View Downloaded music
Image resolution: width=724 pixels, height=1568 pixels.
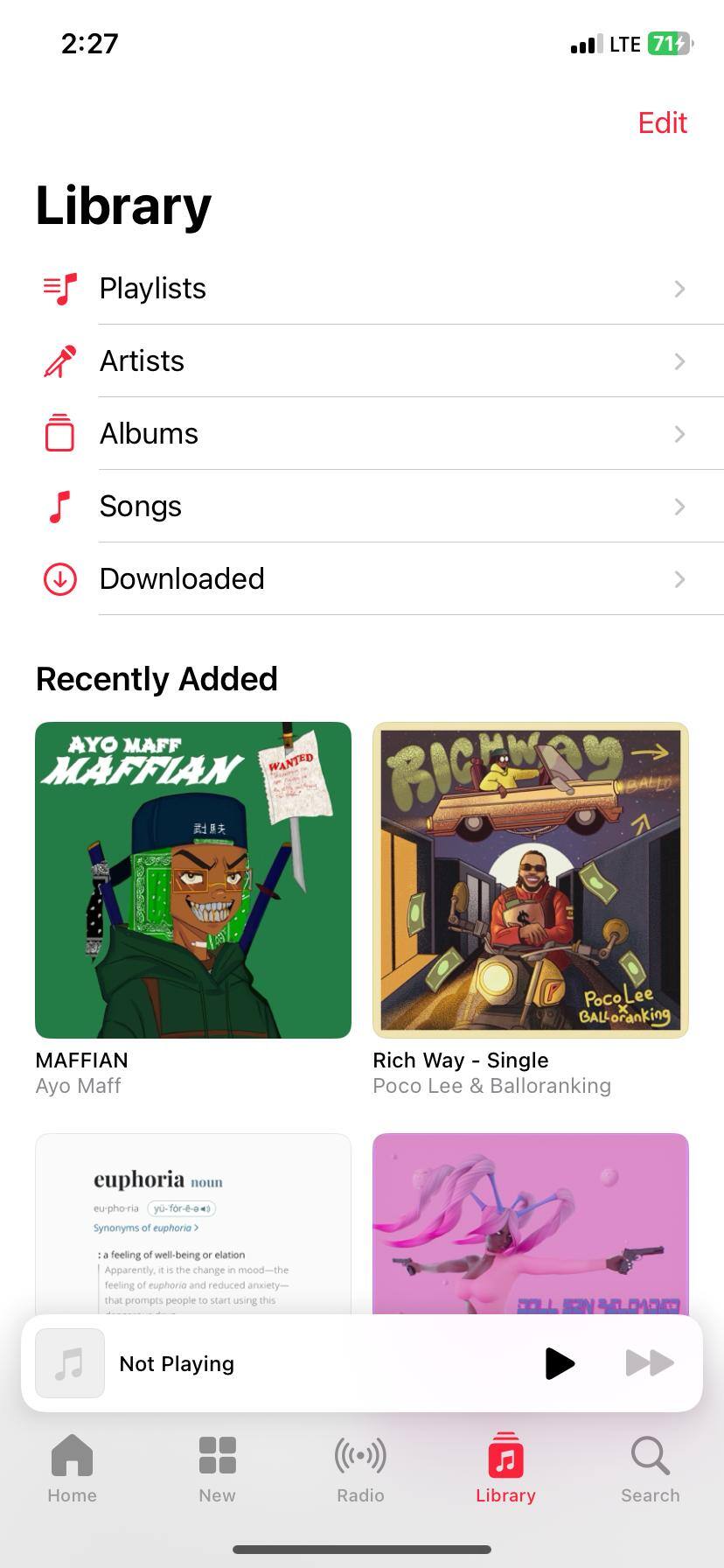(x=362, y=578)
